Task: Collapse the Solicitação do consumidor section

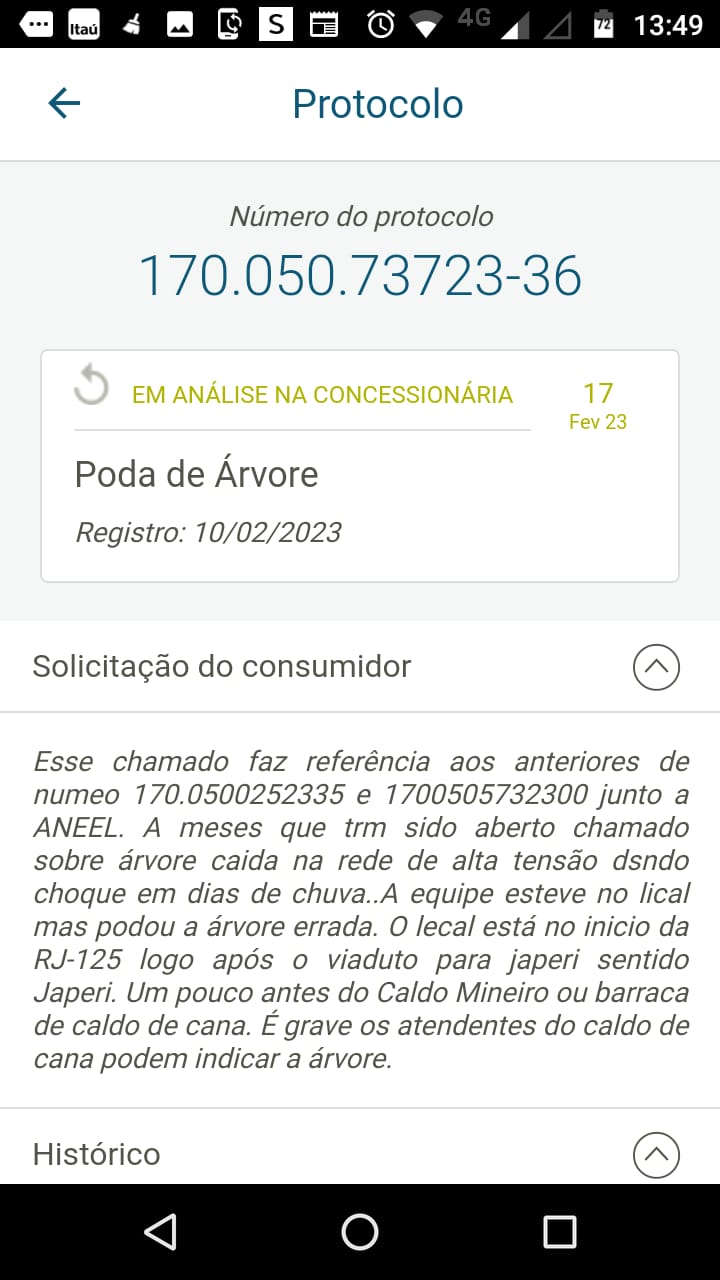Action: click(x=656, y=667)
